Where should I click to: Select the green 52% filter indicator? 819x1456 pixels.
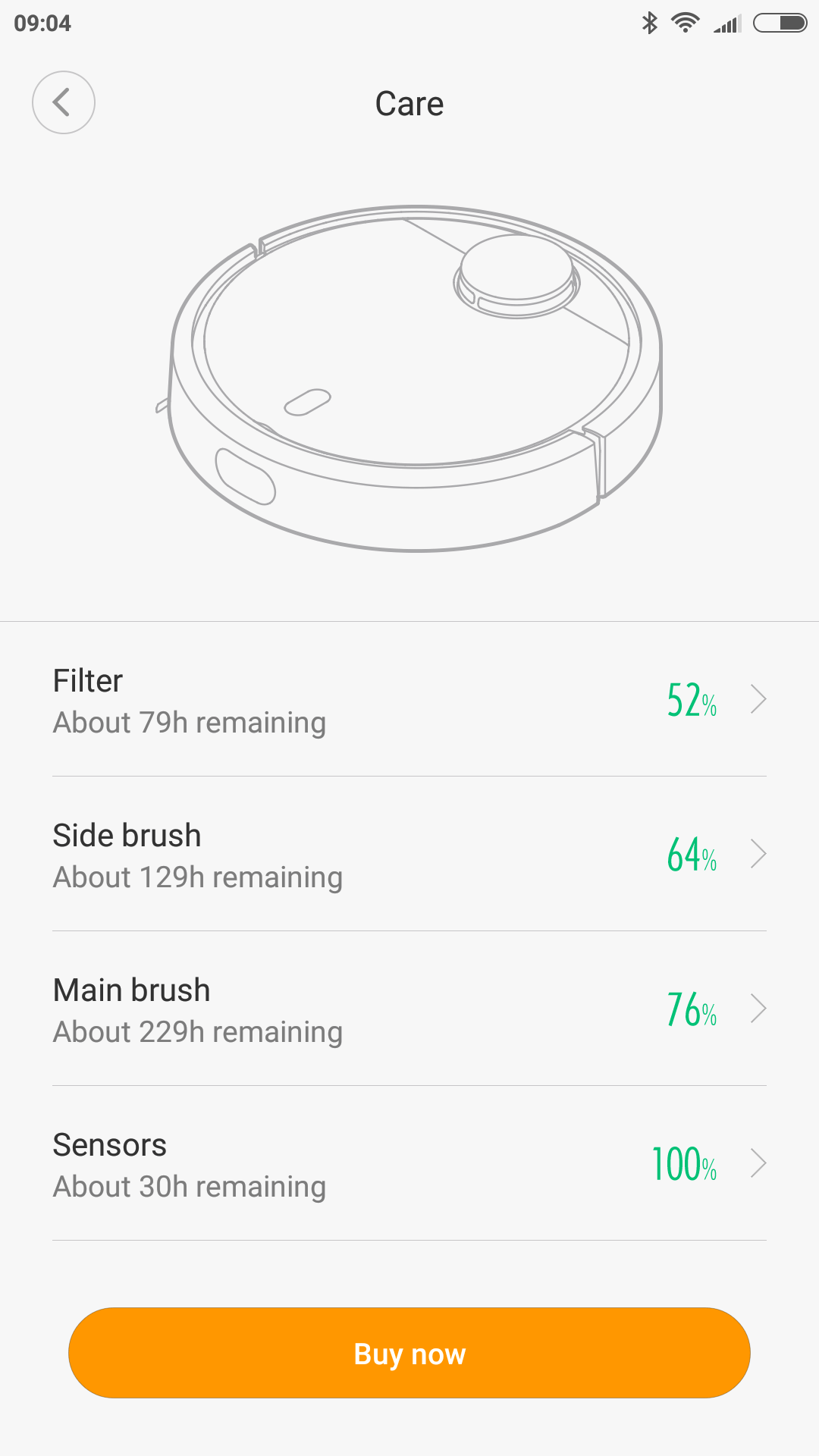[x=690, y=699]
